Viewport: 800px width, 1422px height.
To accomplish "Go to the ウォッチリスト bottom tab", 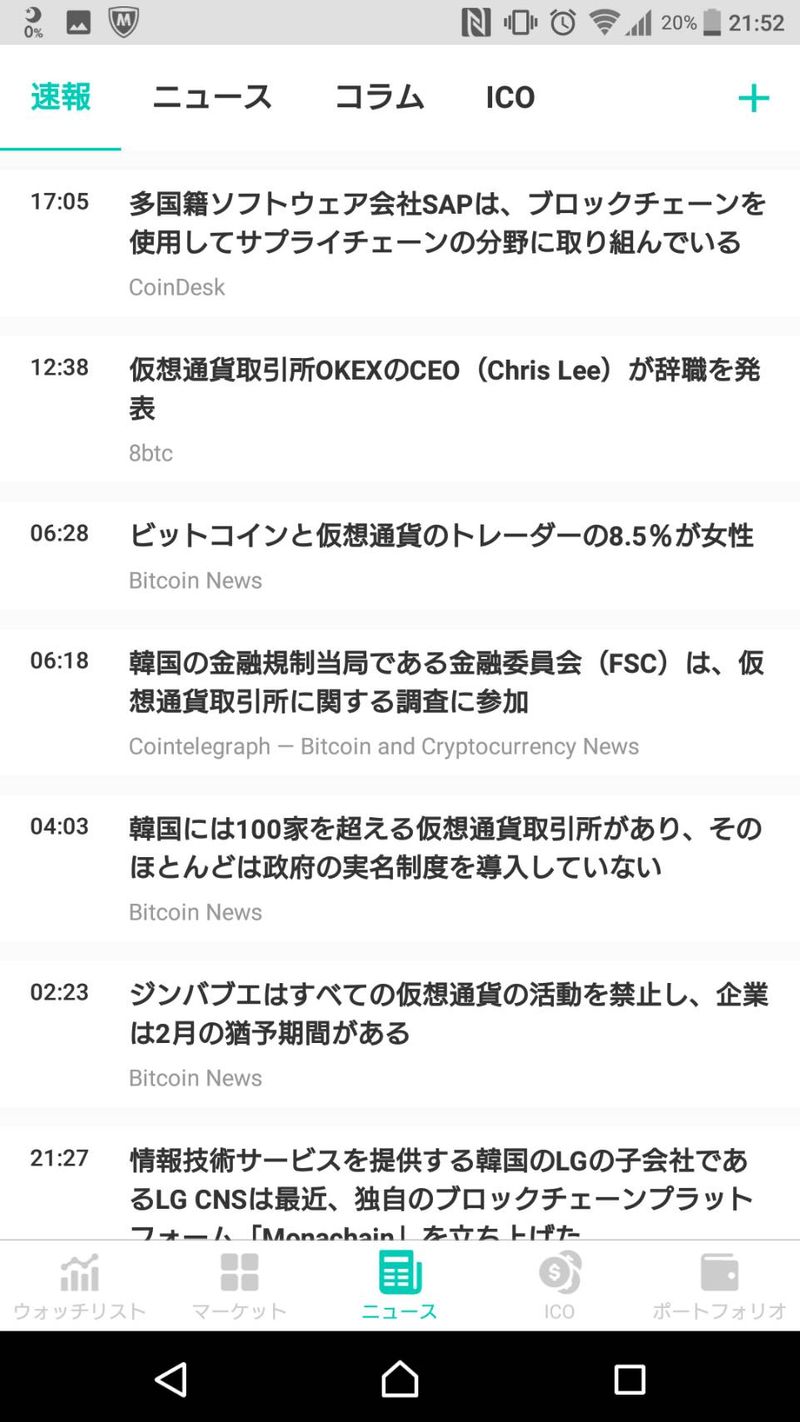I will (79, 1286).
